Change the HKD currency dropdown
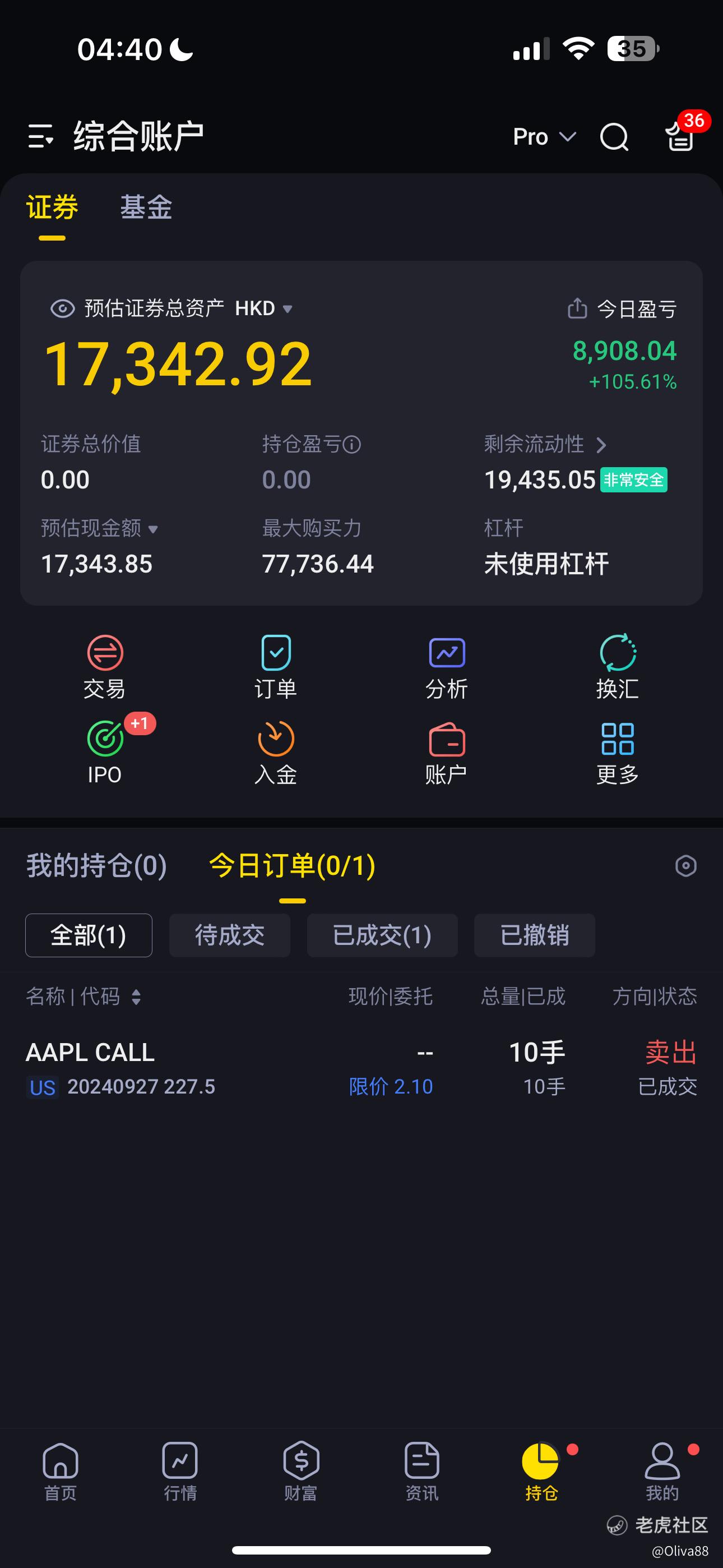Image resolution: width=723 pixels, height=1568 pixels. click(263, 308)
